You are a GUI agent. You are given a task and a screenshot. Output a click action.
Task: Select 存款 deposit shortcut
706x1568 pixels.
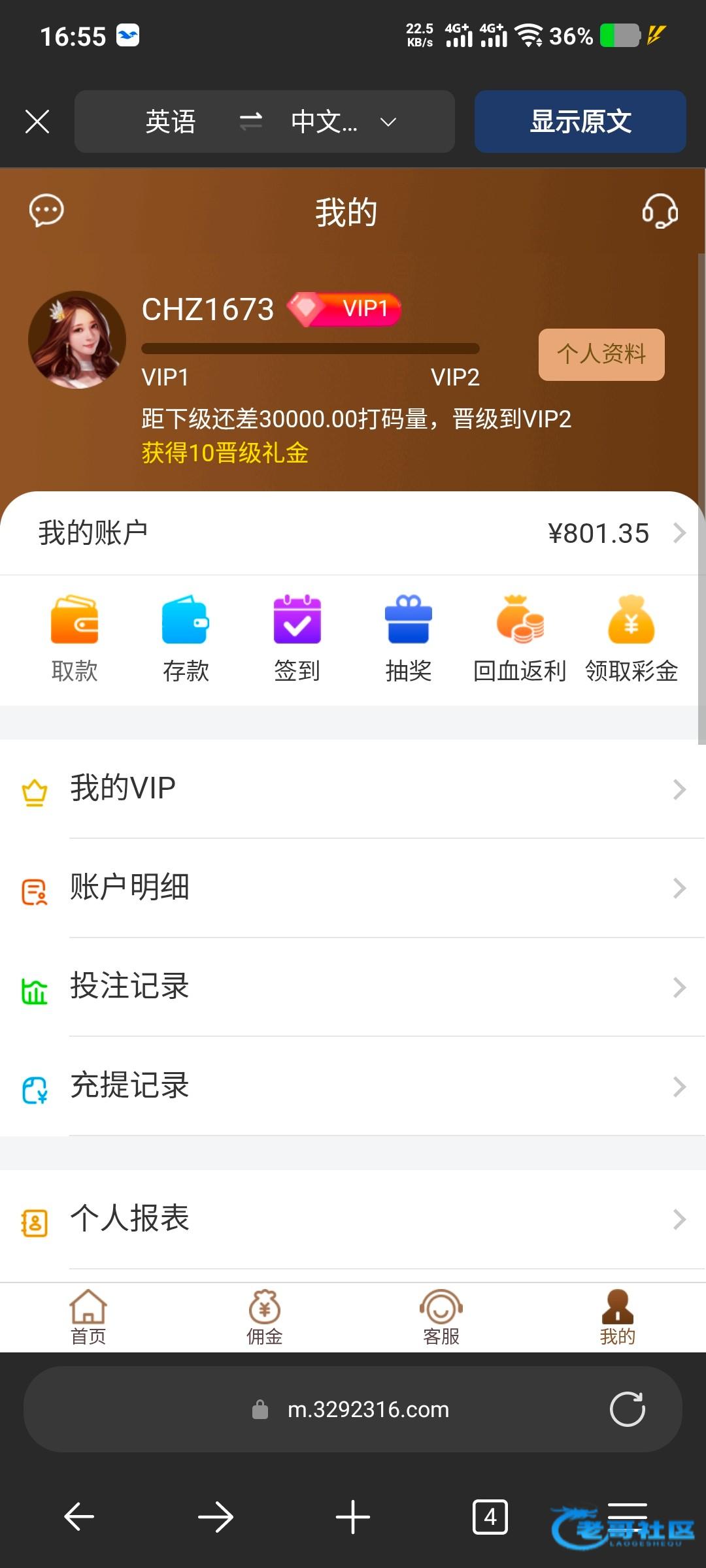click(x=186, y=638)
